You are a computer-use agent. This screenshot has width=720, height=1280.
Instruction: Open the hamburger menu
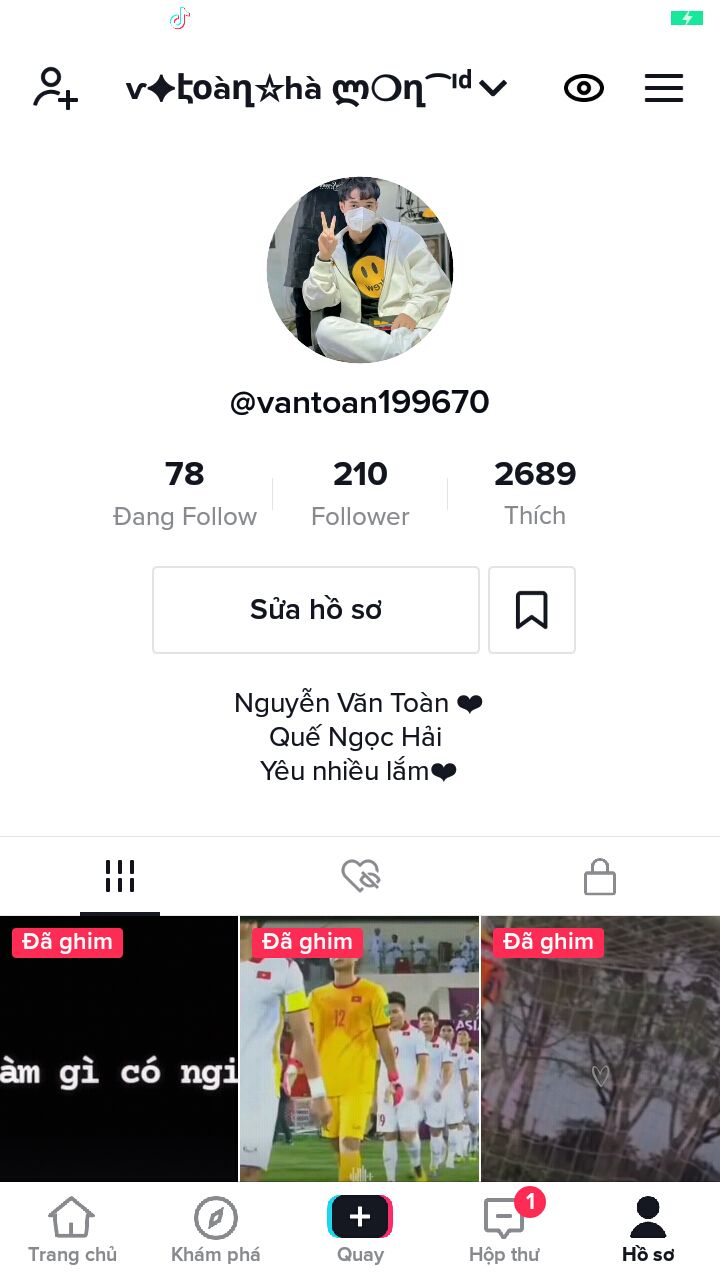tap(663, 89)
